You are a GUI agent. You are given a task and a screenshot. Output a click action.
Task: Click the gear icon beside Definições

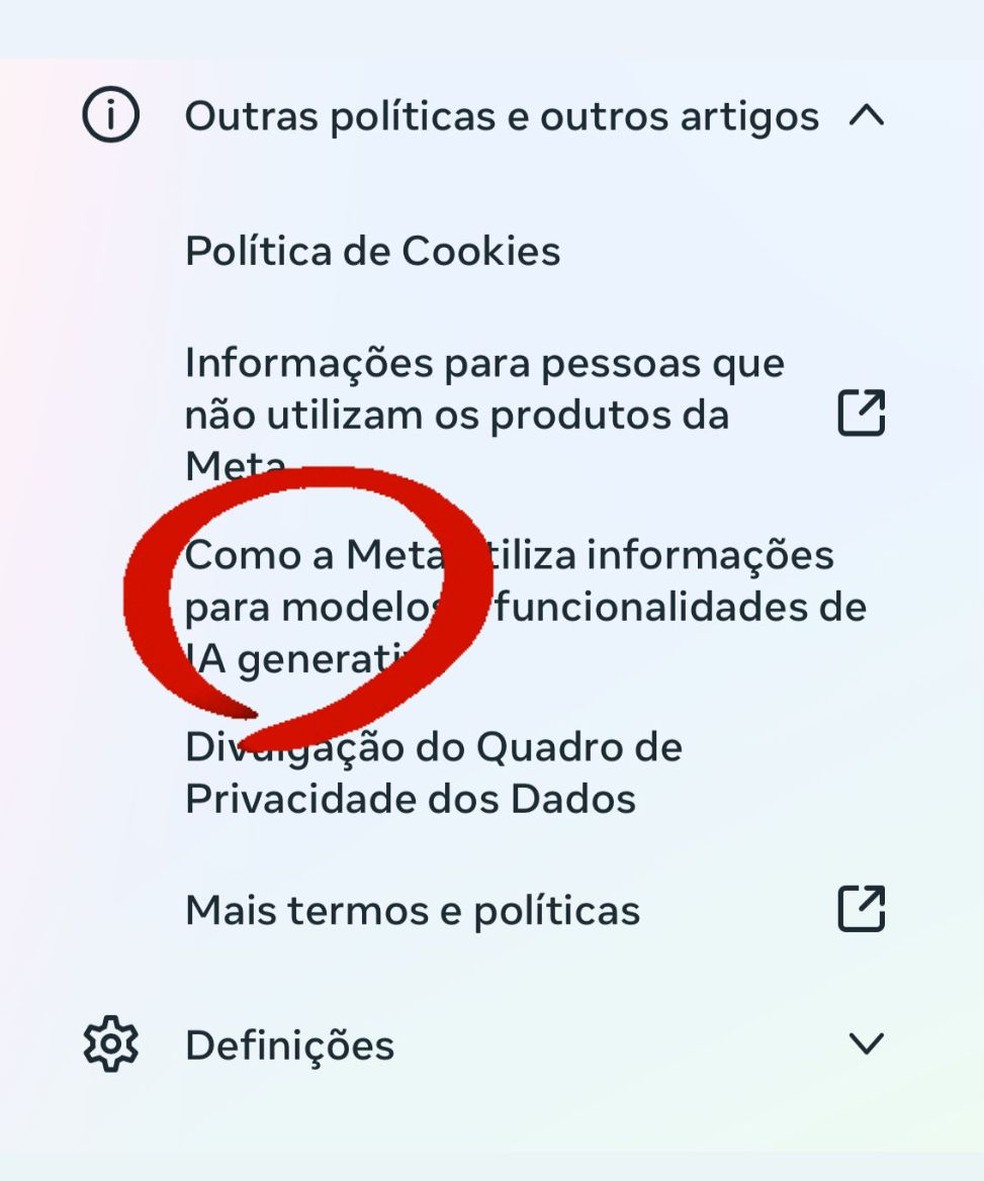pos(110,1042)
